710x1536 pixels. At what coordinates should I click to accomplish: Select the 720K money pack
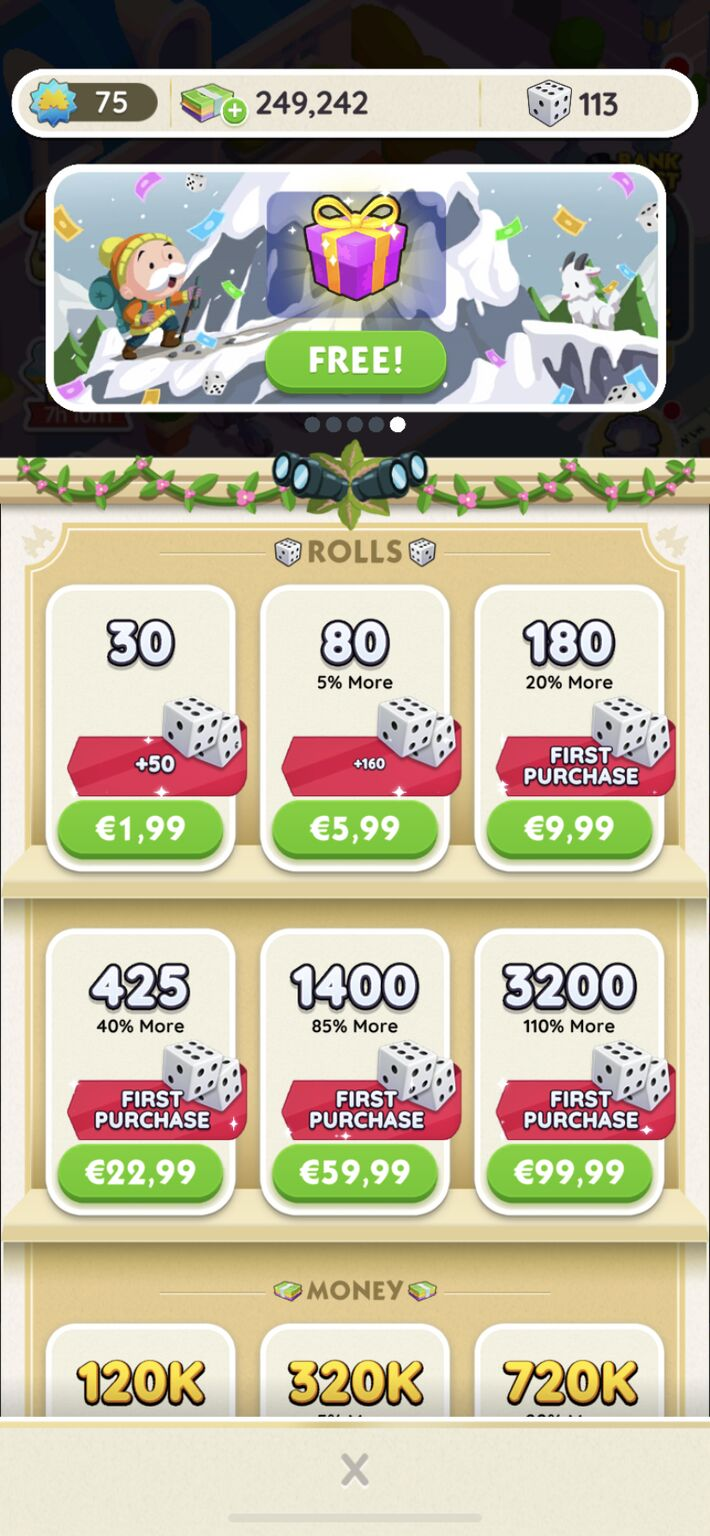point(569,1383)
